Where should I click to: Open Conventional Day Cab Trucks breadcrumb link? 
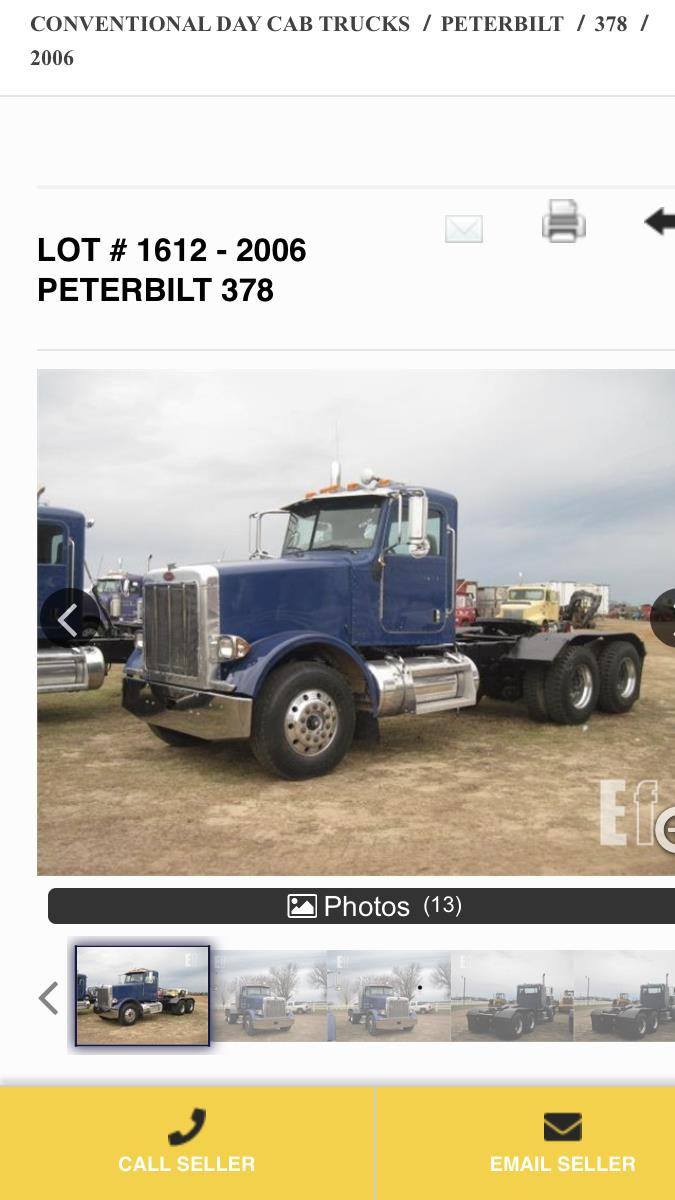pos(220,24)
